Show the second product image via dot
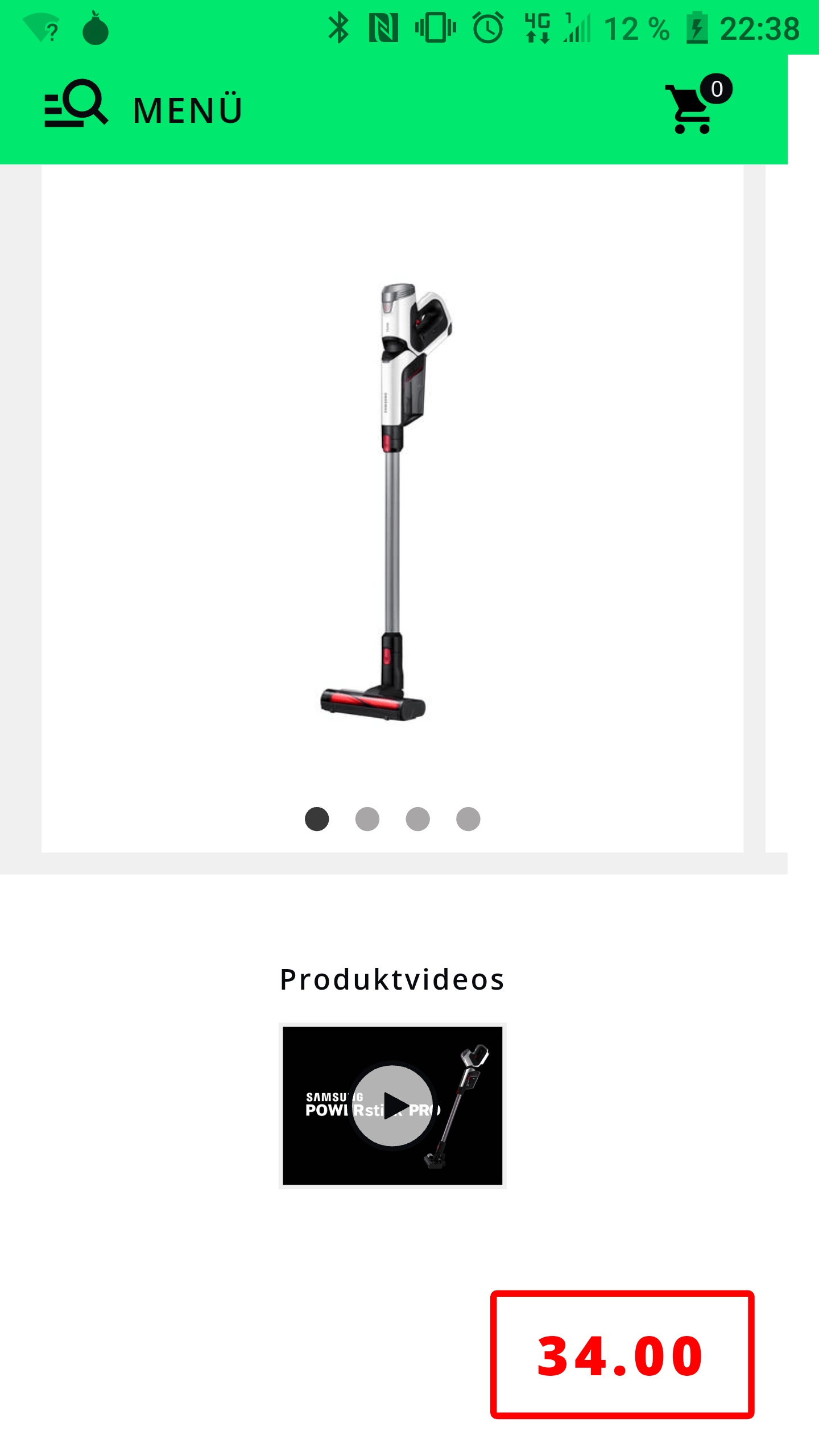819x1456 pixels. tap(367, 819)
